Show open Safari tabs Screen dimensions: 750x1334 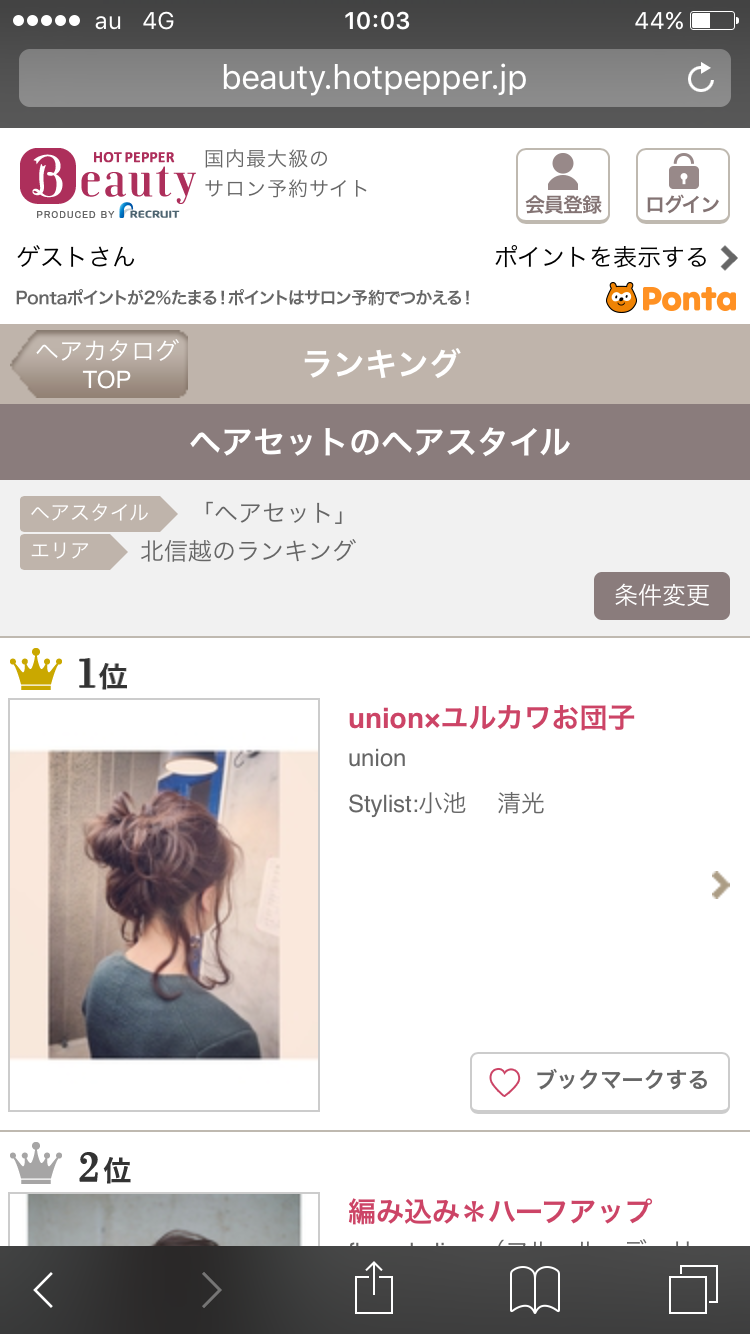(692, 1290)
